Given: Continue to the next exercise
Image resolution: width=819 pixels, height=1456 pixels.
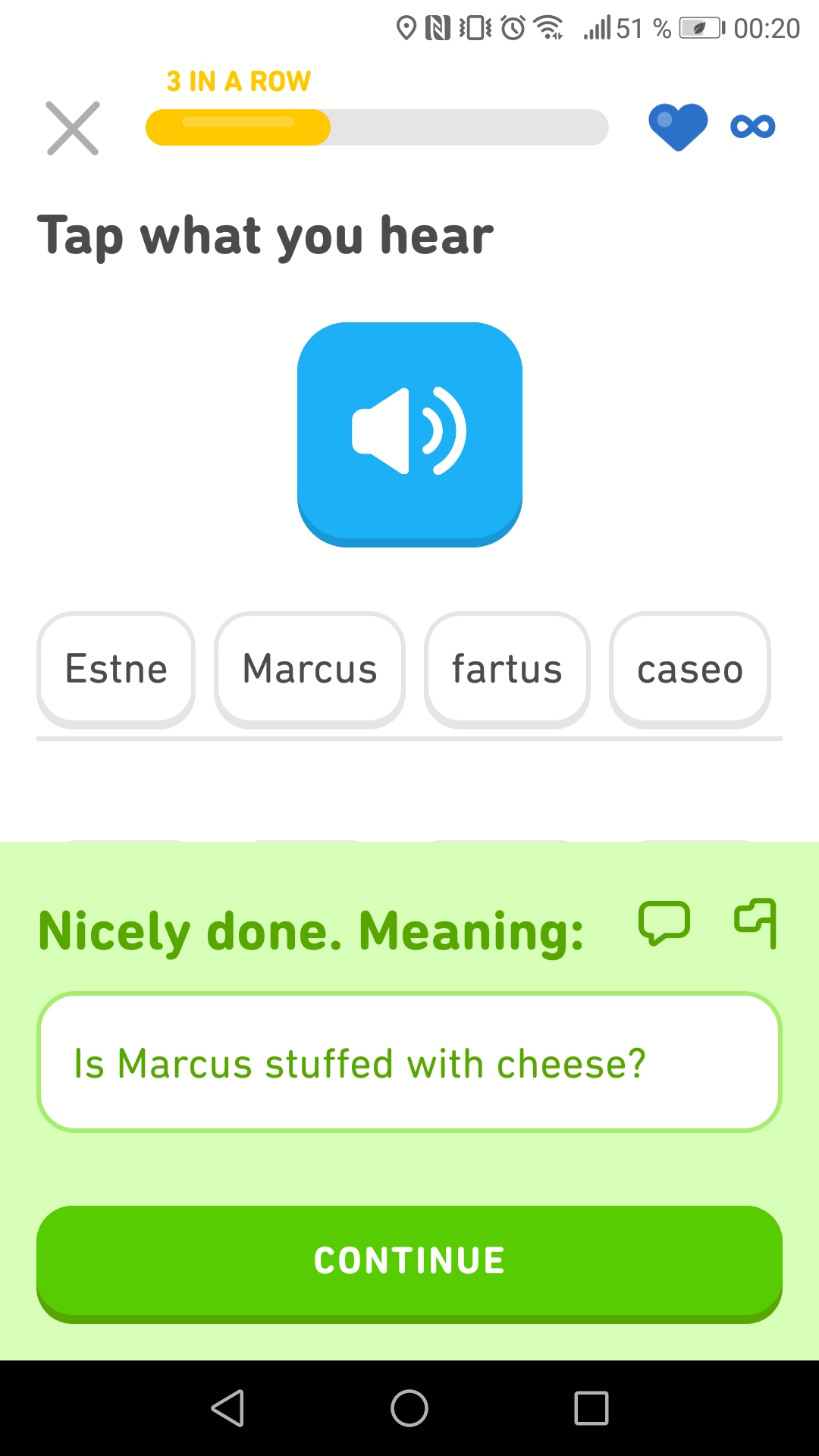Looking at the screenshot, I should click(x=409, y=1261).
